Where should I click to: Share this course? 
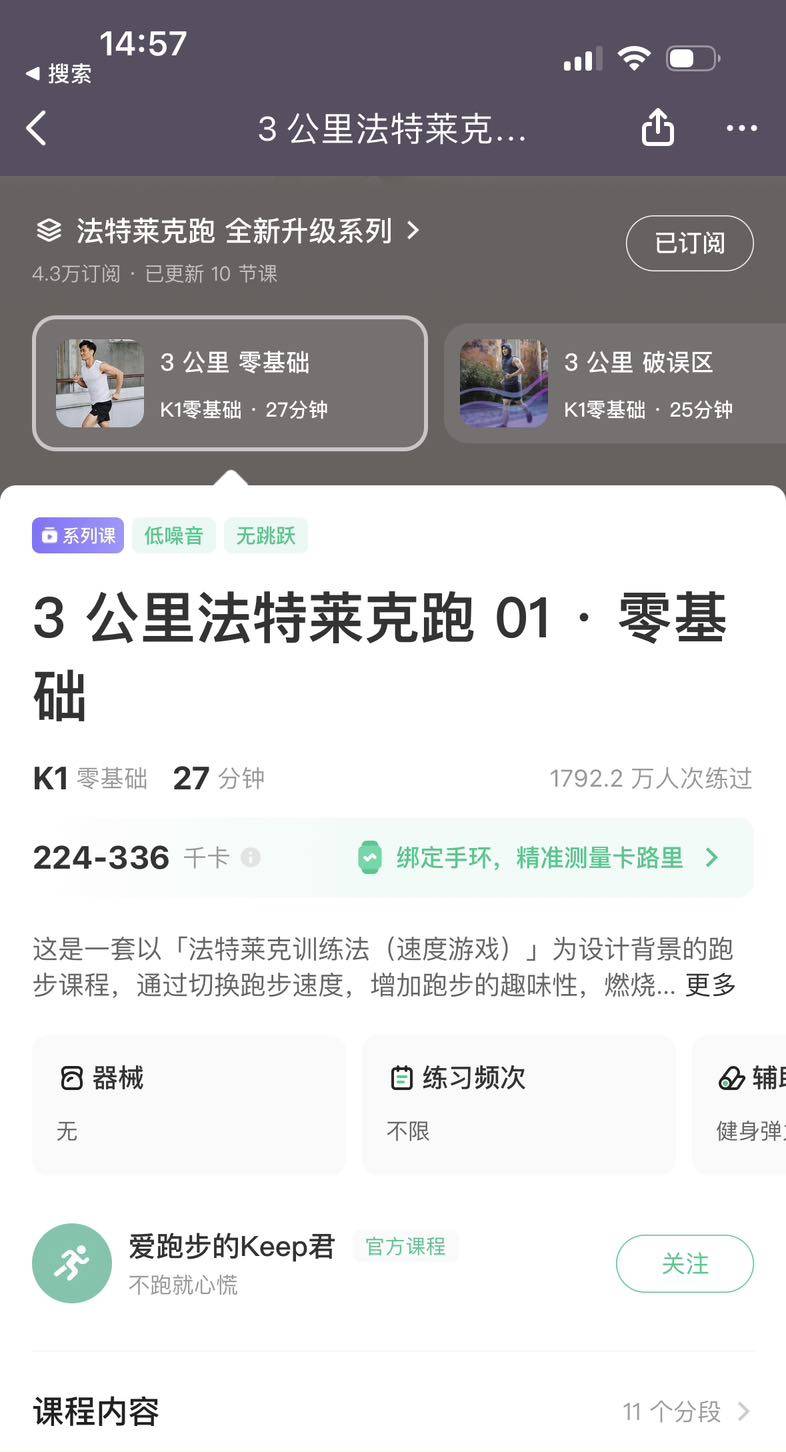[x=657, y=129]
